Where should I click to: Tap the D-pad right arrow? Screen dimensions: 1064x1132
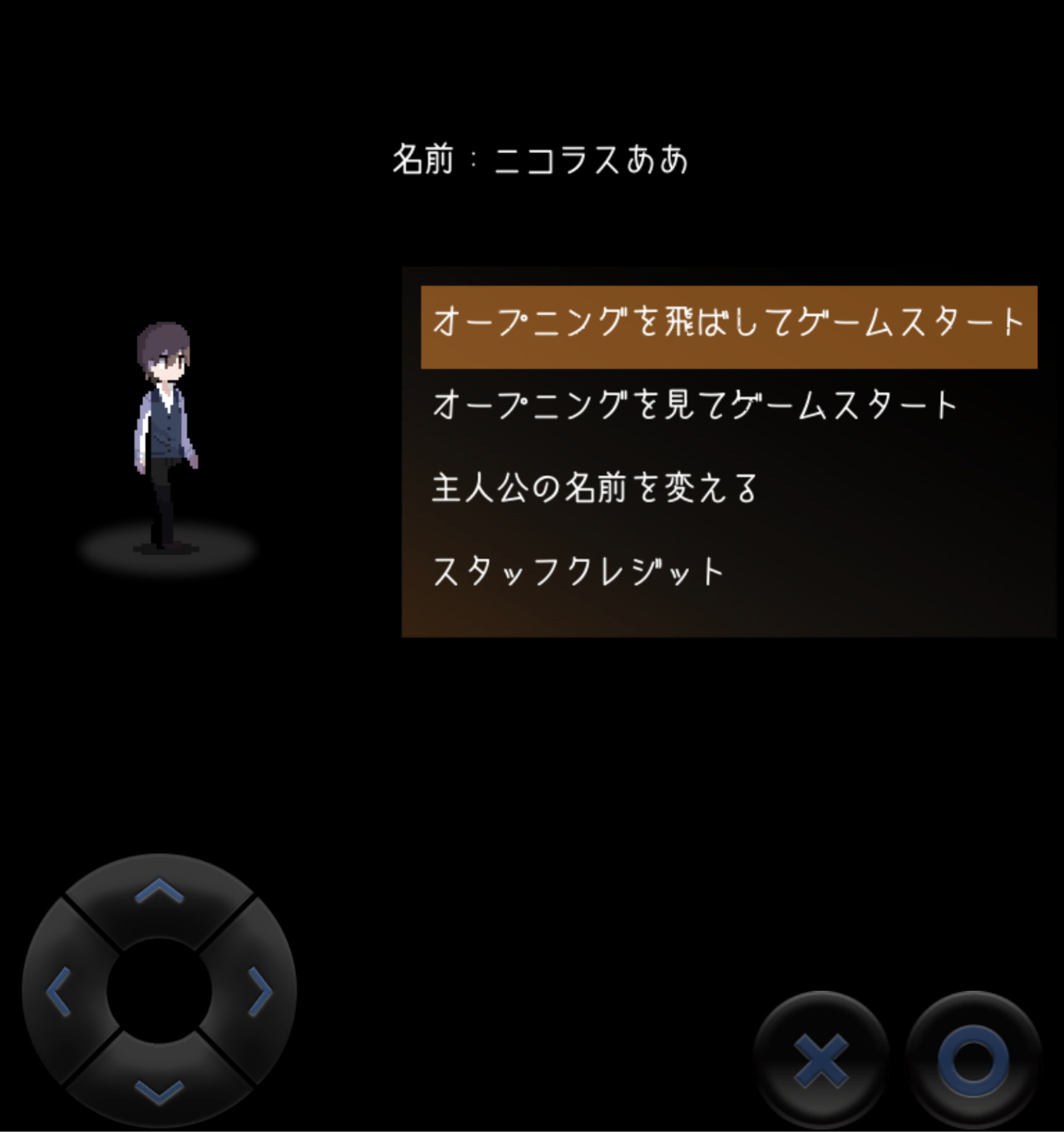[259, 991]
